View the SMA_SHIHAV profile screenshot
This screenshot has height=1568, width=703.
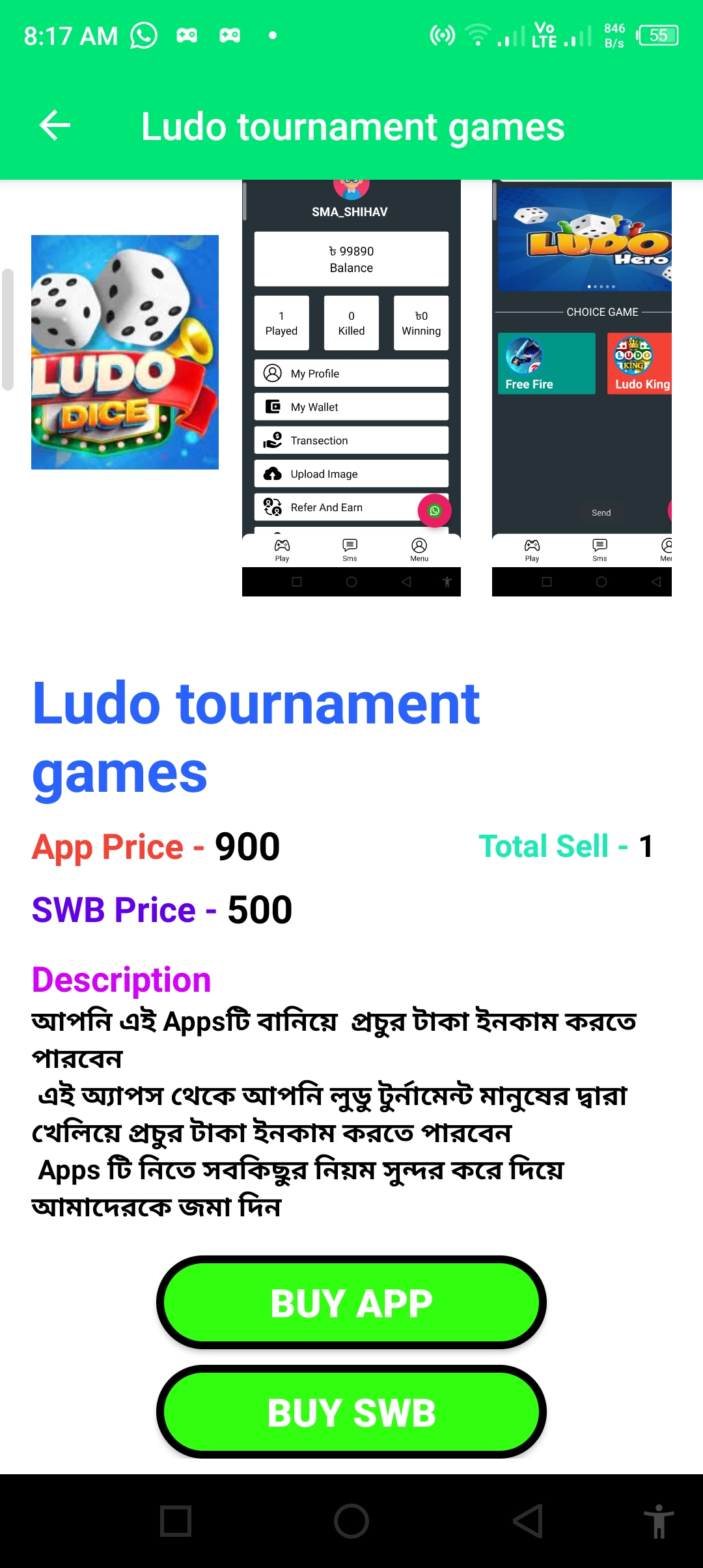click(351, 388)
